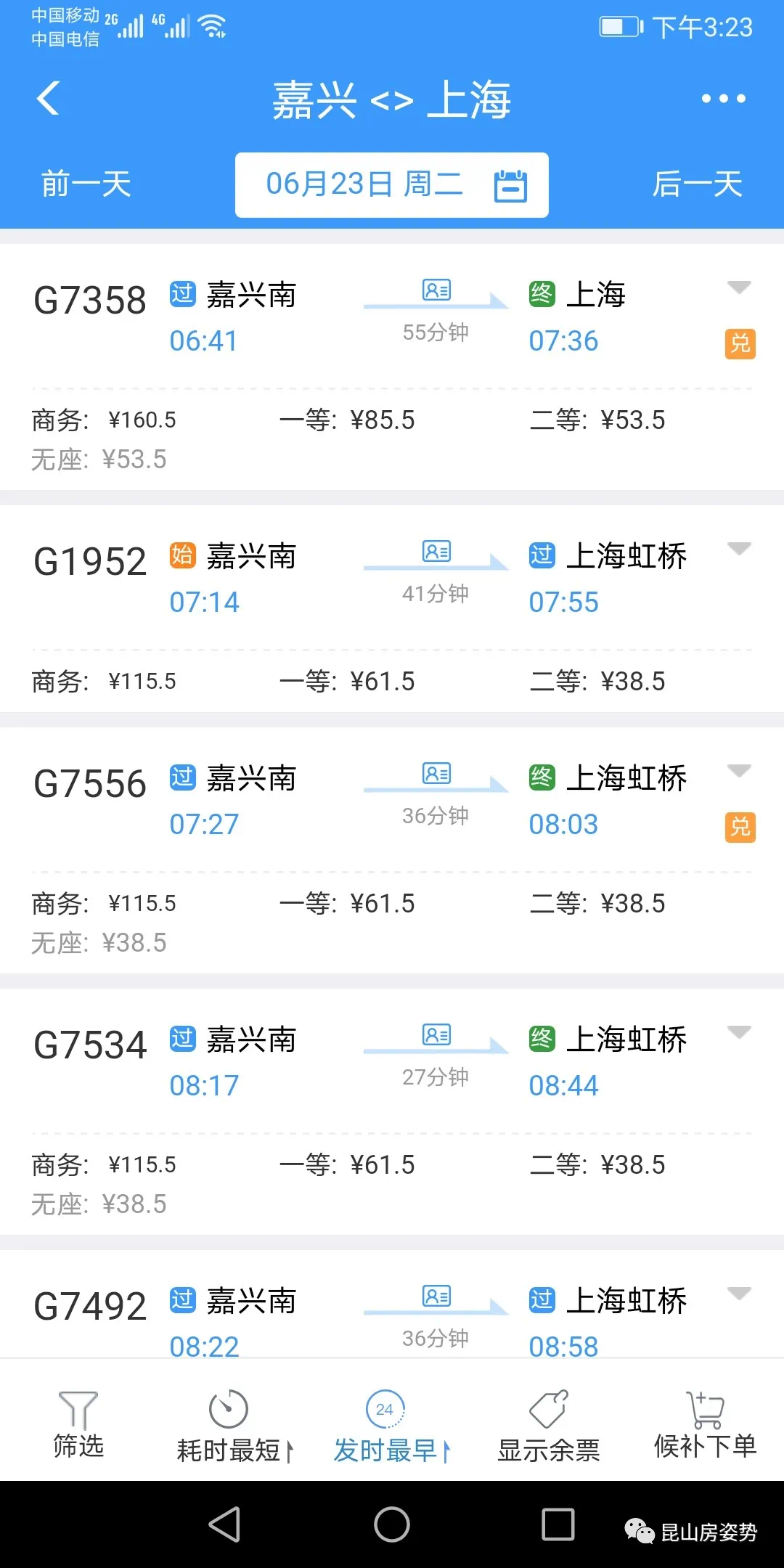Screen dimensions: 784x1568
Task: Tap the system home button
Action: click(392, 1524)
